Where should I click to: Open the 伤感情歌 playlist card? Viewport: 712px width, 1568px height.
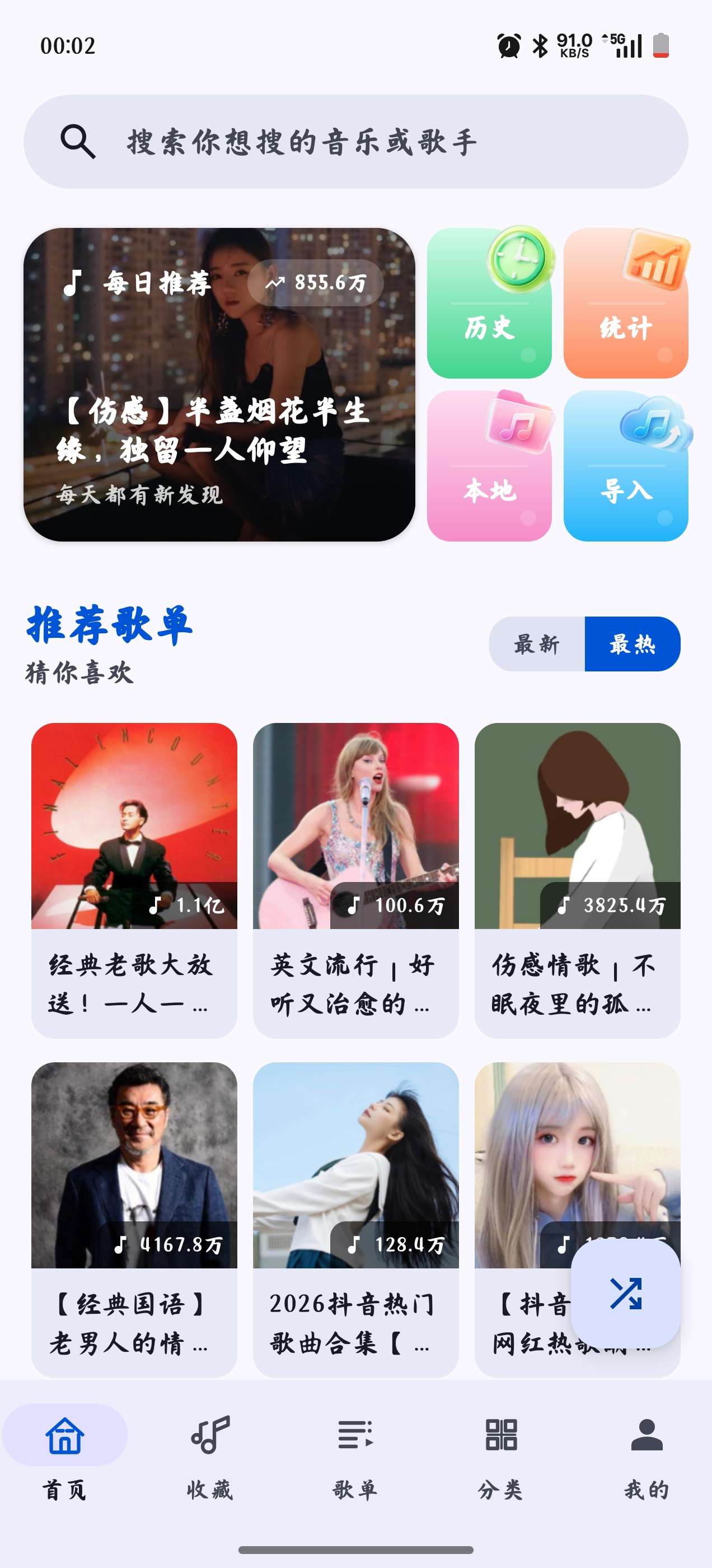(577, 880)
